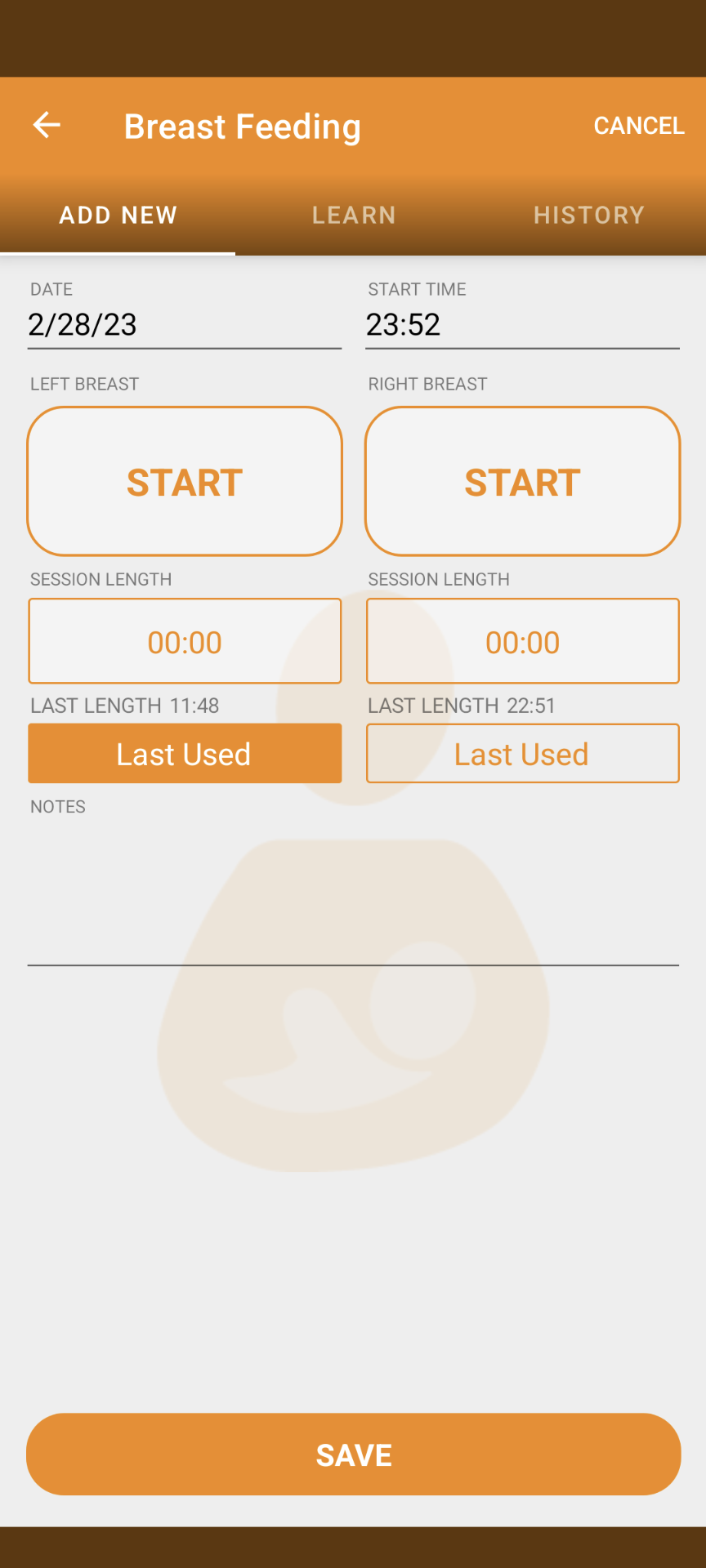Open the DATE field showing 2/28/23
The image size is (706, 1568).
point(184,325)
